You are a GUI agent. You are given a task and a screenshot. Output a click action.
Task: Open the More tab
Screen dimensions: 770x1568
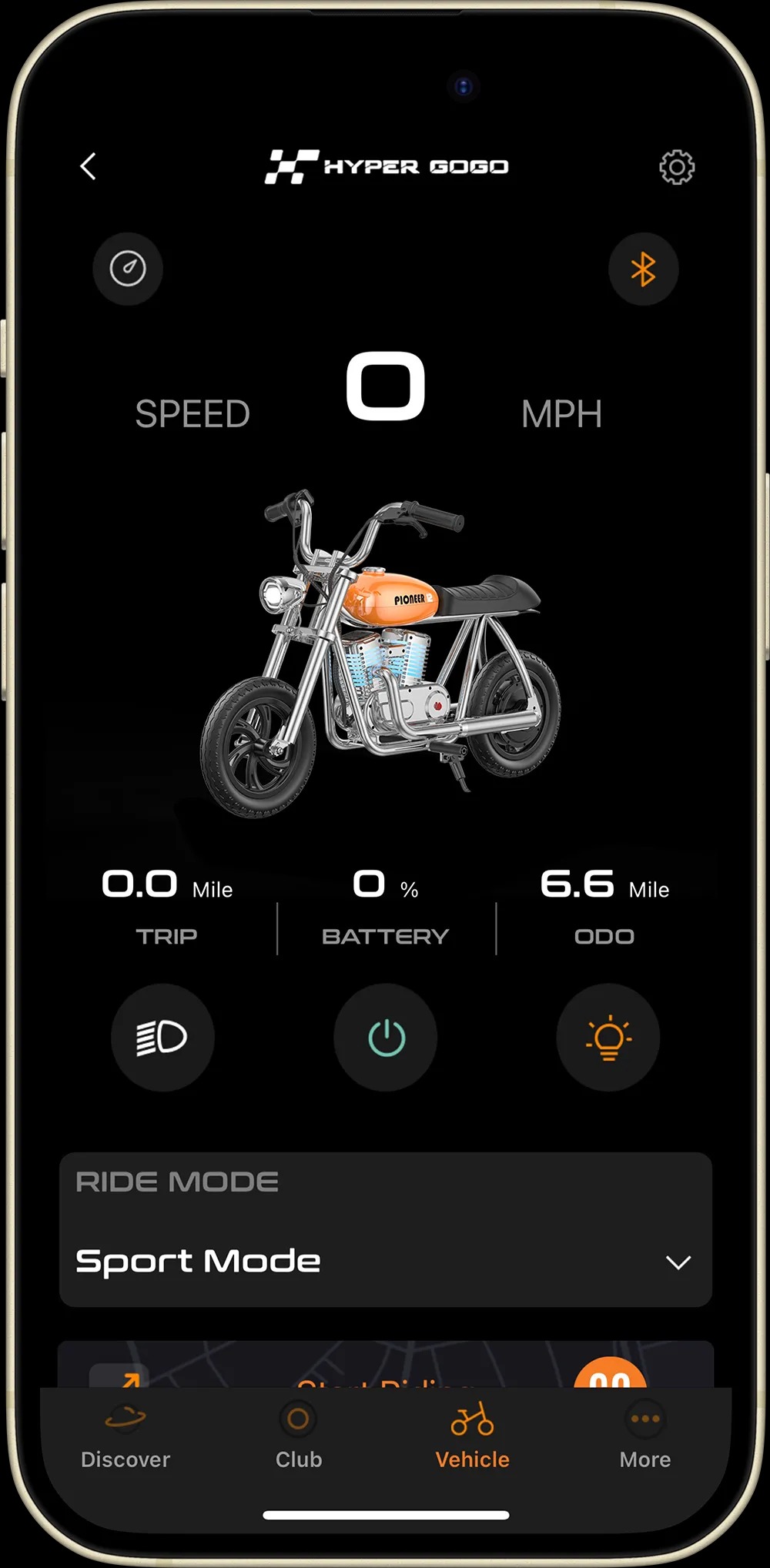(645, 1436)
